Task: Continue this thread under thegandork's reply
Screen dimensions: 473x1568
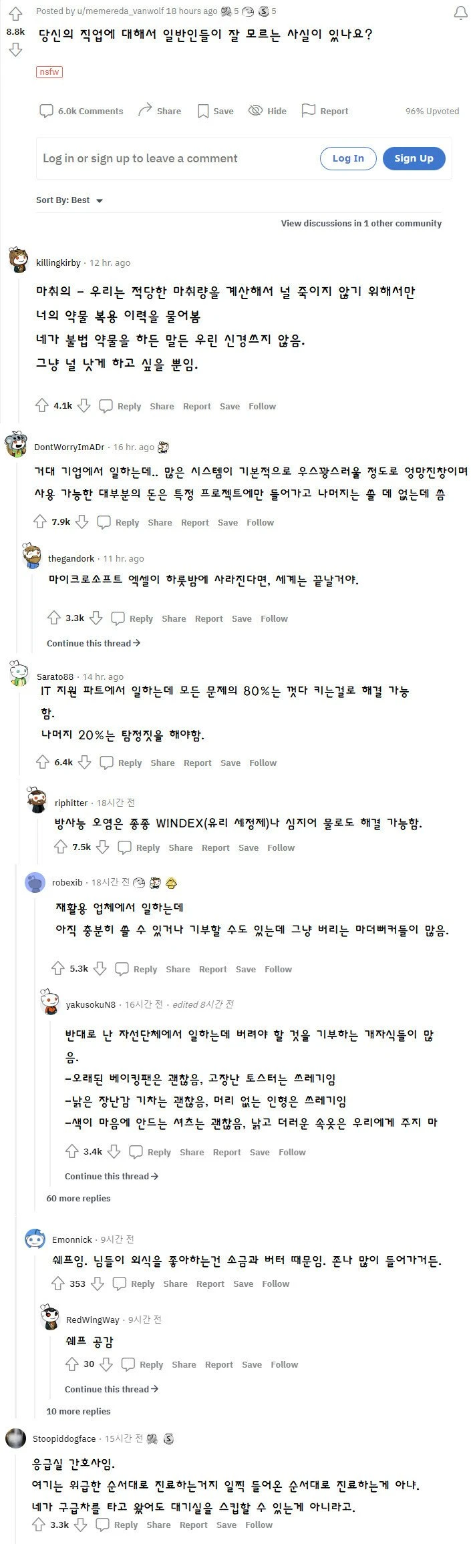Action: coord(94,643)
